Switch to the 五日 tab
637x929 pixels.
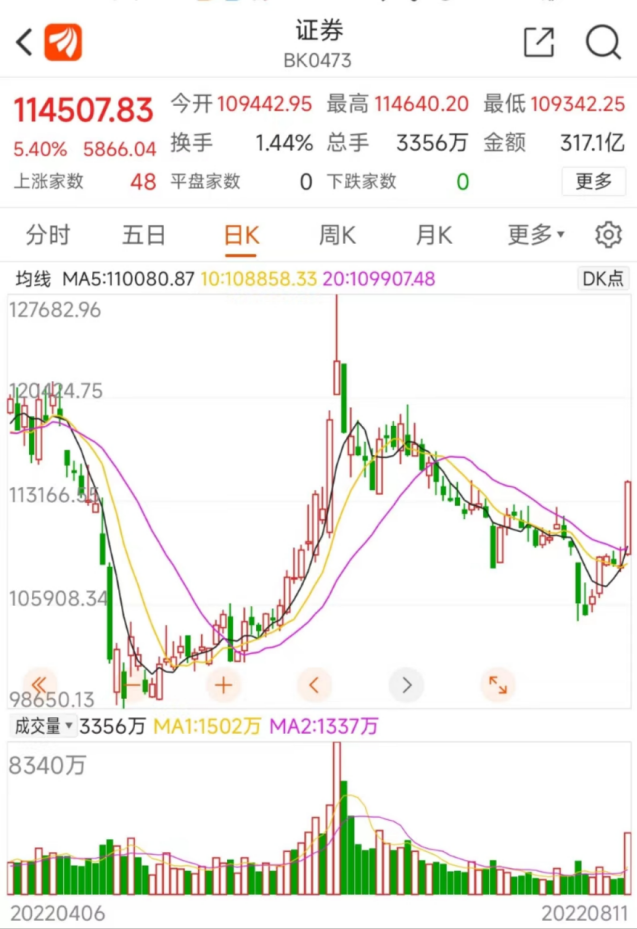click(144, 235)
